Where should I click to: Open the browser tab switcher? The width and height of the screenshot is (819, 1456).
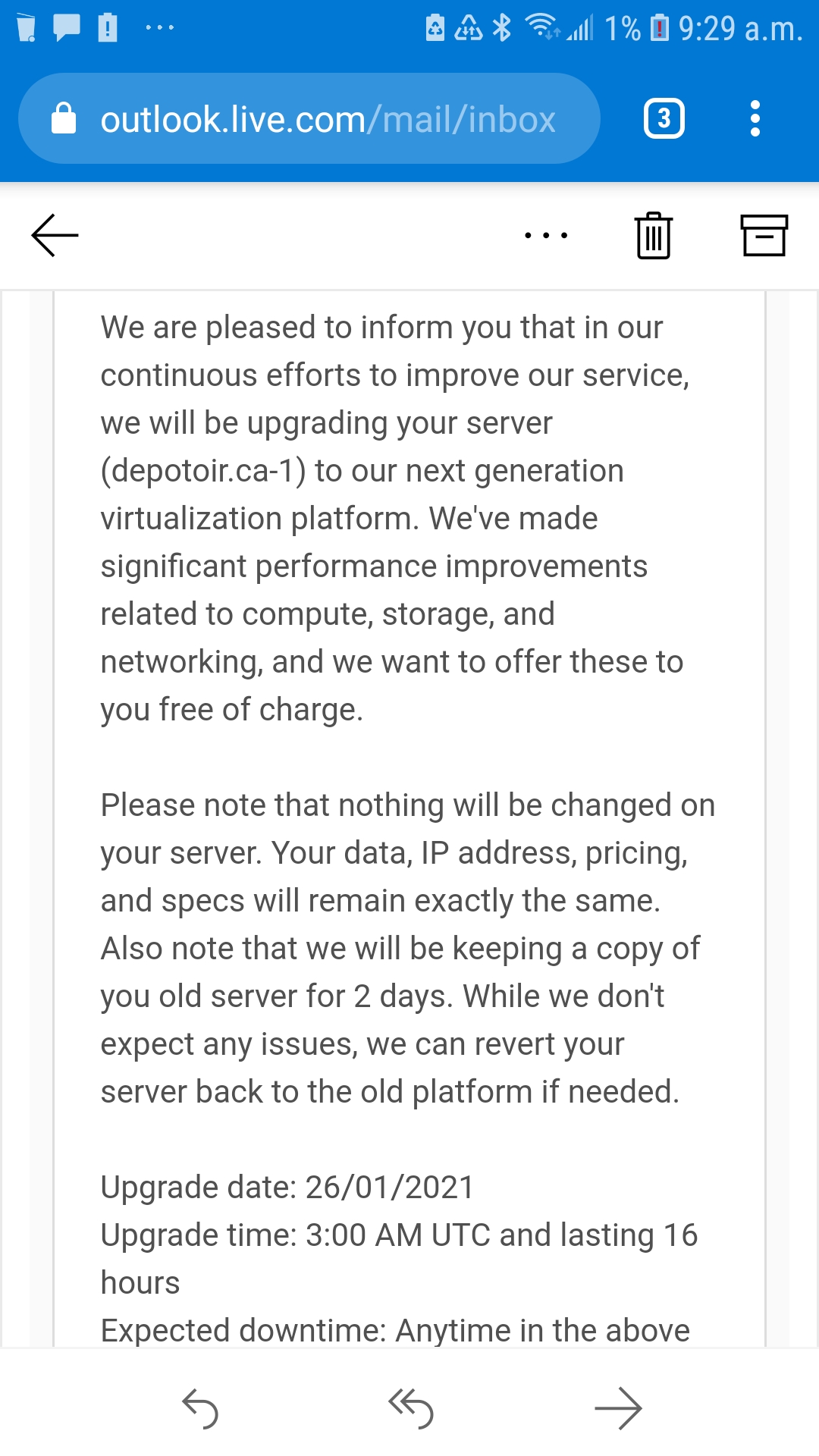click(664, 118)
